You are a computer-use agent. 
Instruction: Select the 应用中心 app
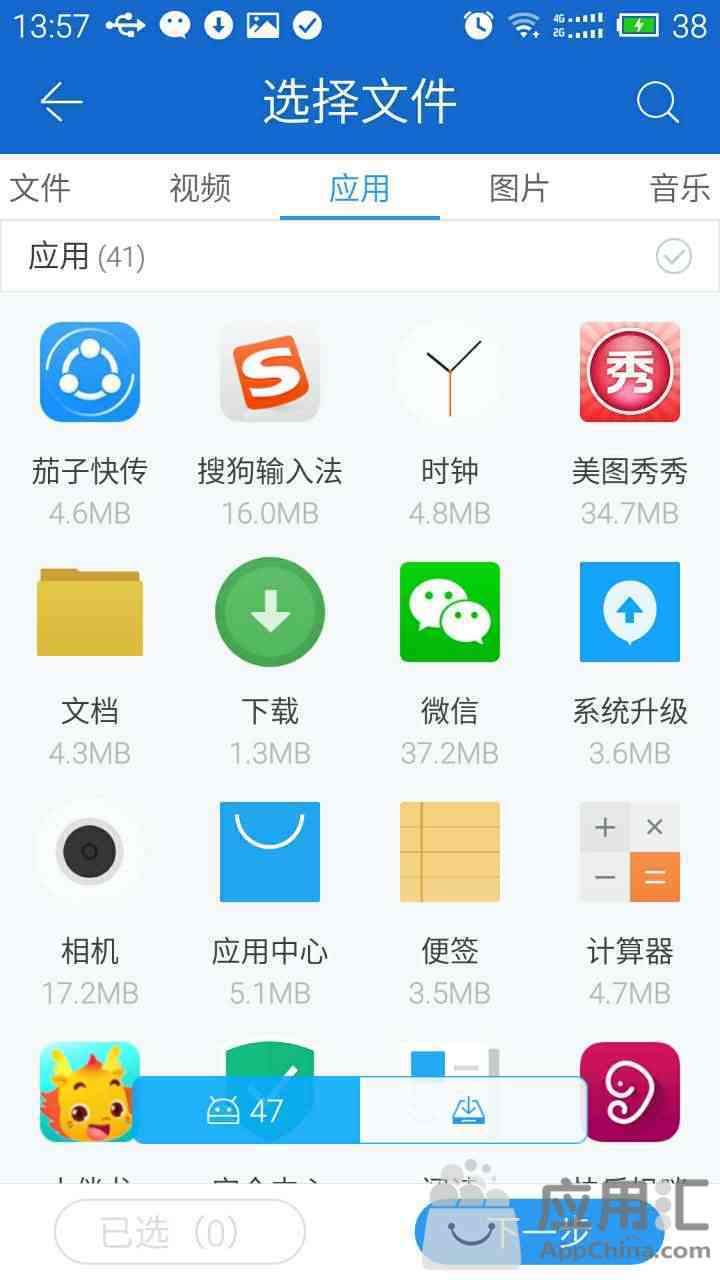point(270,852)
